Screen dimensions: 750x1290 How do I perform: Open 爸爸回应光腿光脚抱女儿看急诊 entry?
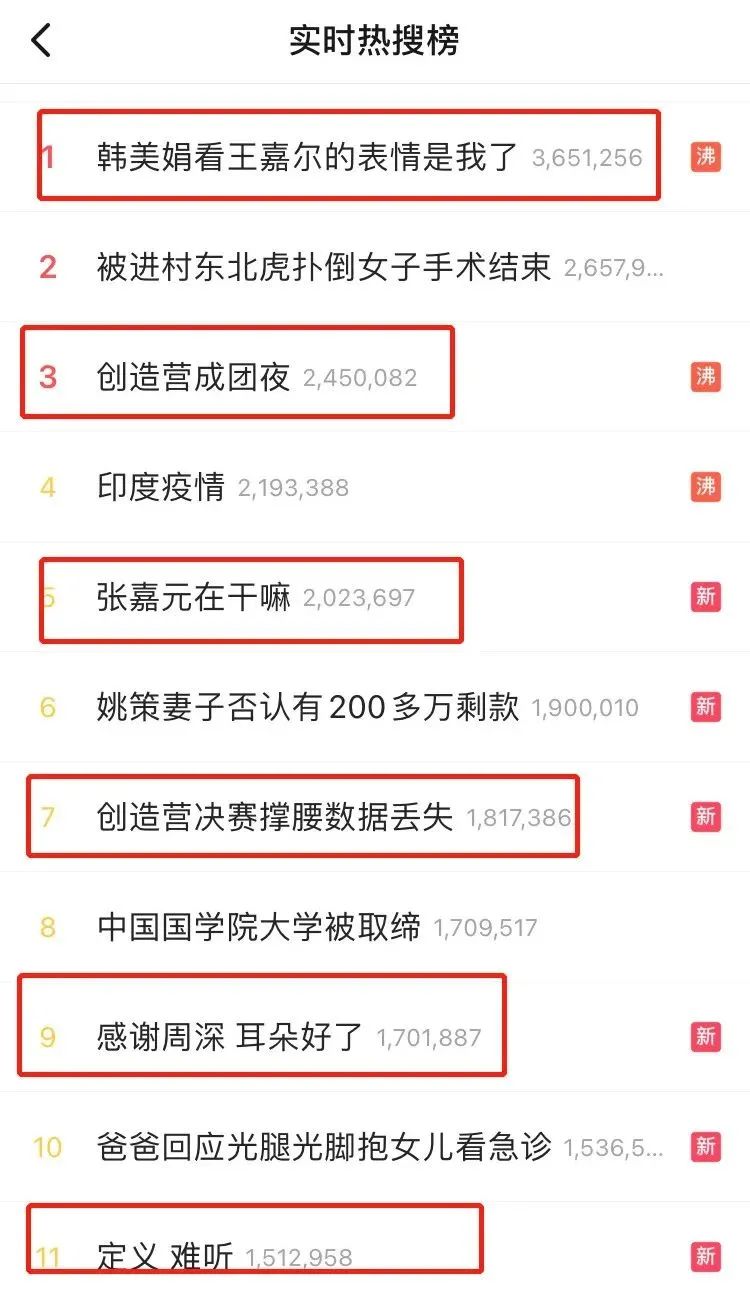tap(324, 1147)
